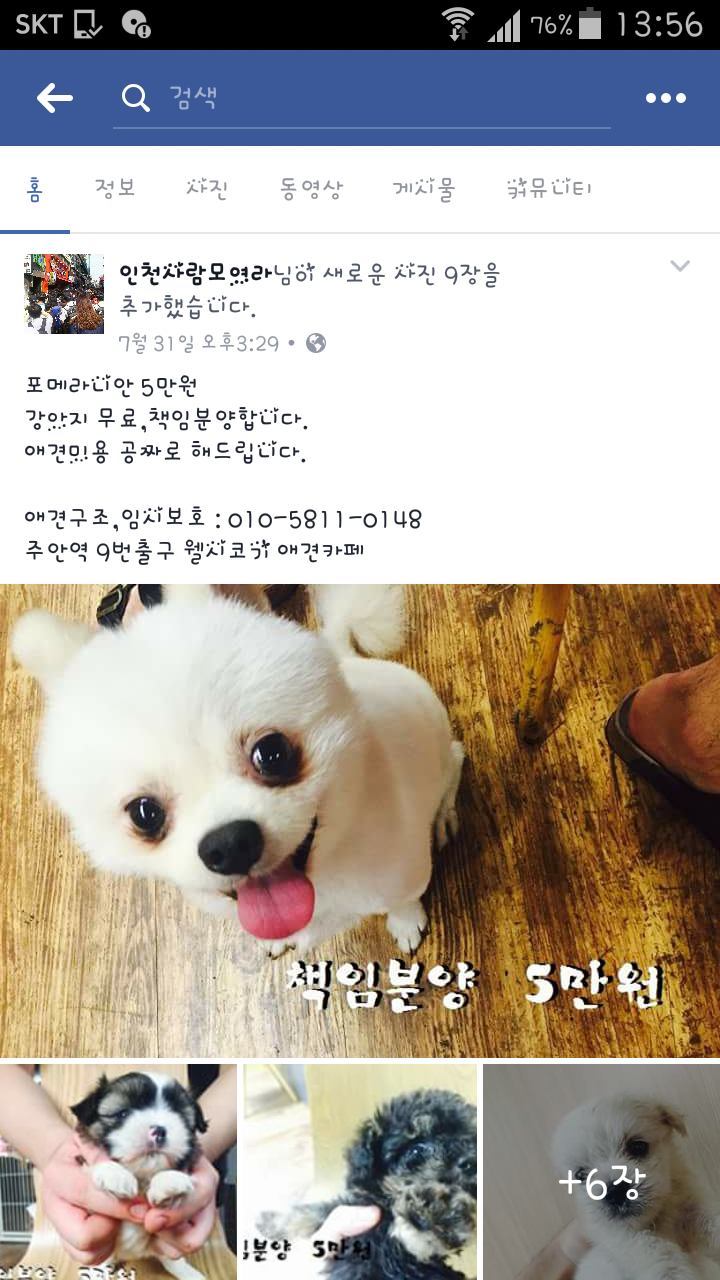
Task: View the large white Pomeranian photo
Action: click(x=360, y=820)
